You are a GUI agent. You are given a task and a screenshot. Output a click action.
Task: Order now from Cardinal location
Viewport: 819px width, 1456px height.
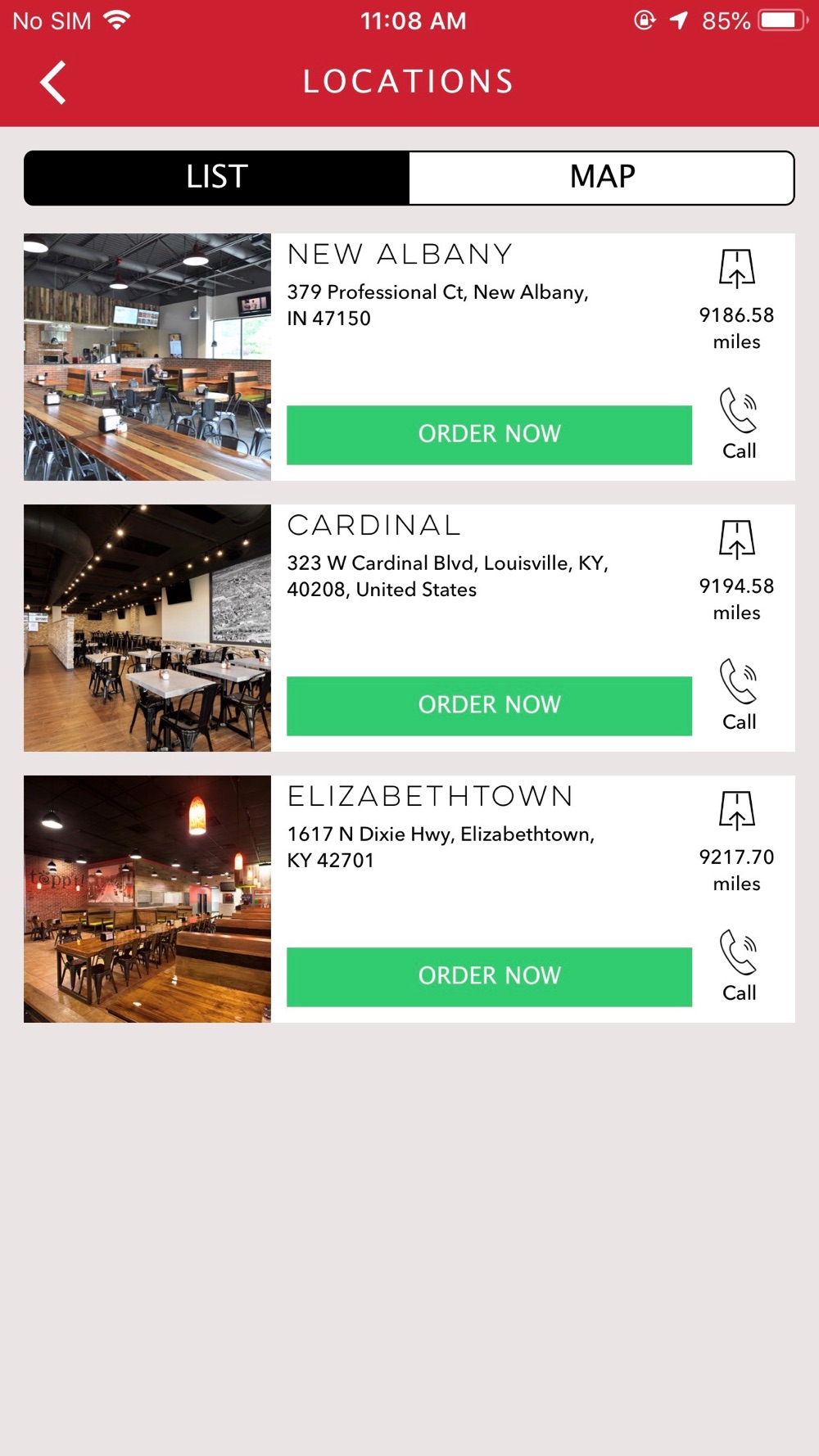click(489, 705)
